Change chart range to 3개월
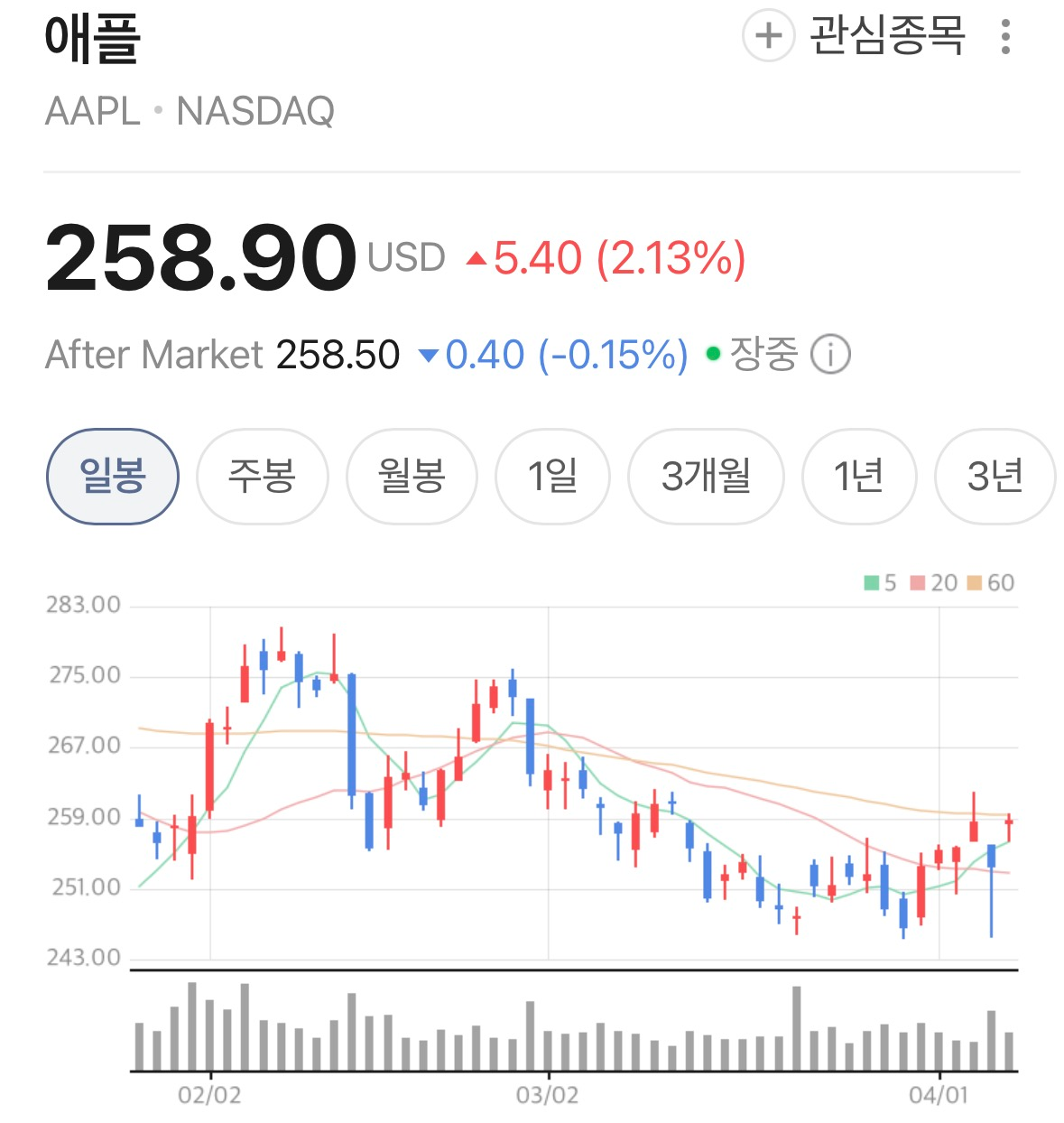 706,476
